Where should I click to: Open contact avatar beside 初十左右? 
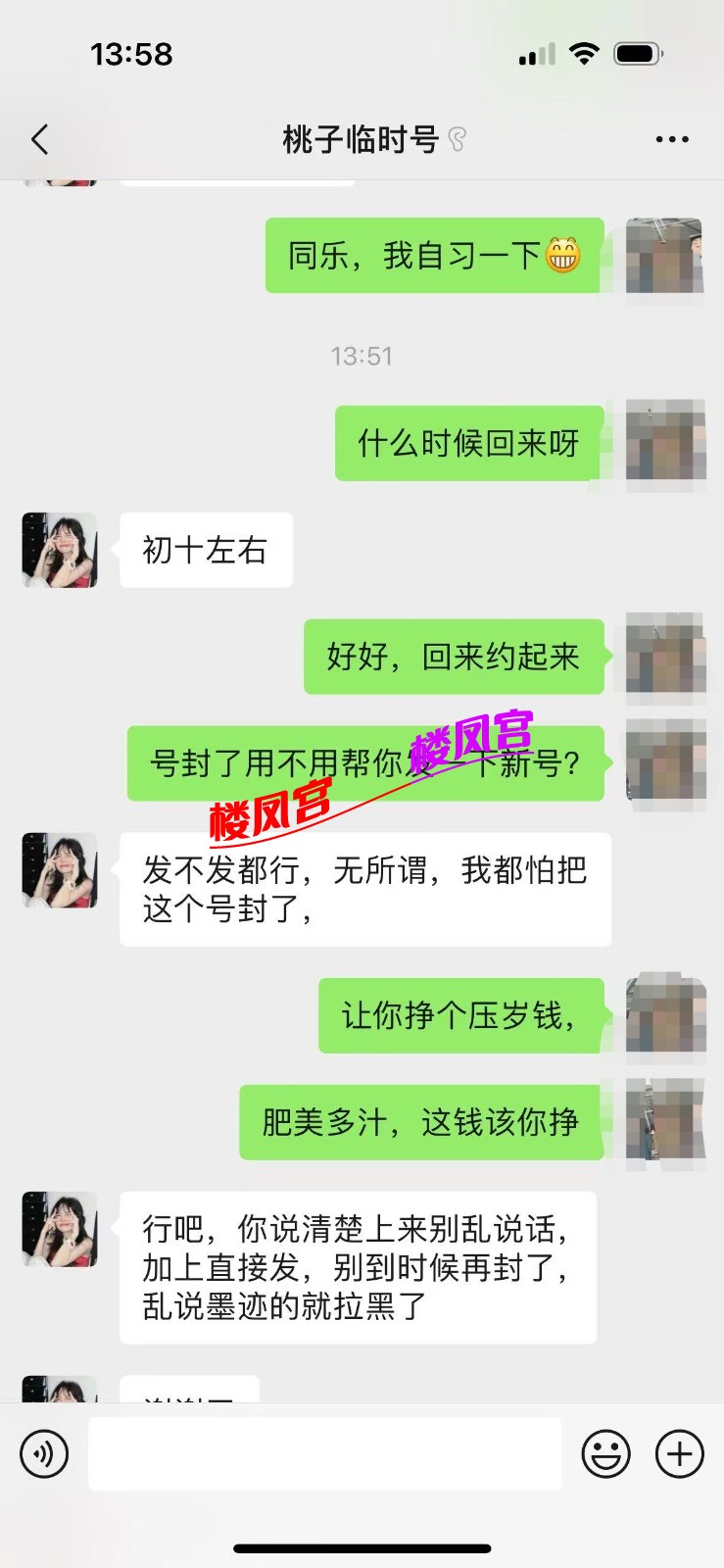pos(60,550)
